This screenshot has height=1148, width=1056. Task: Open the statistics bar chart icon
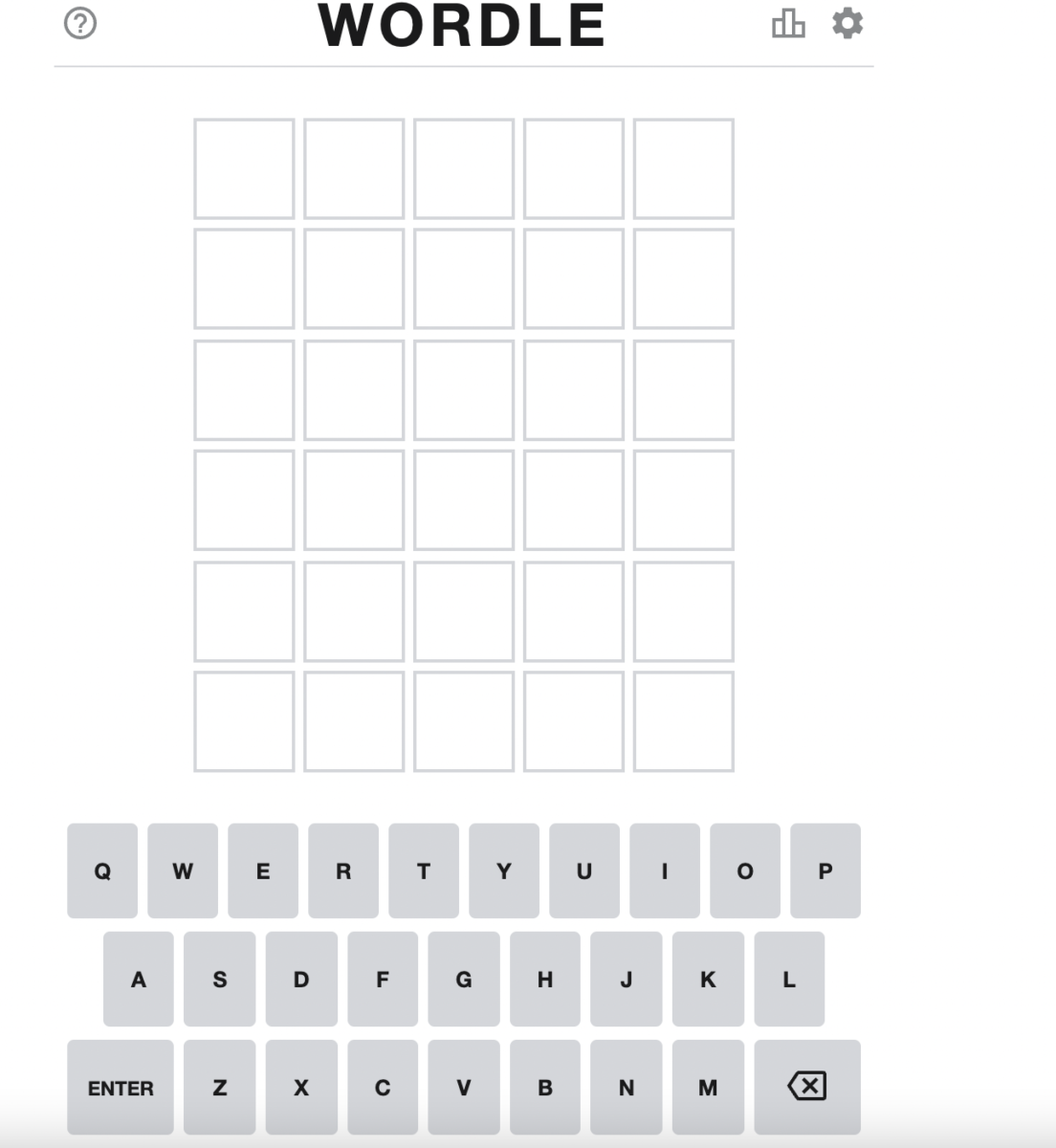coord(787,23)
